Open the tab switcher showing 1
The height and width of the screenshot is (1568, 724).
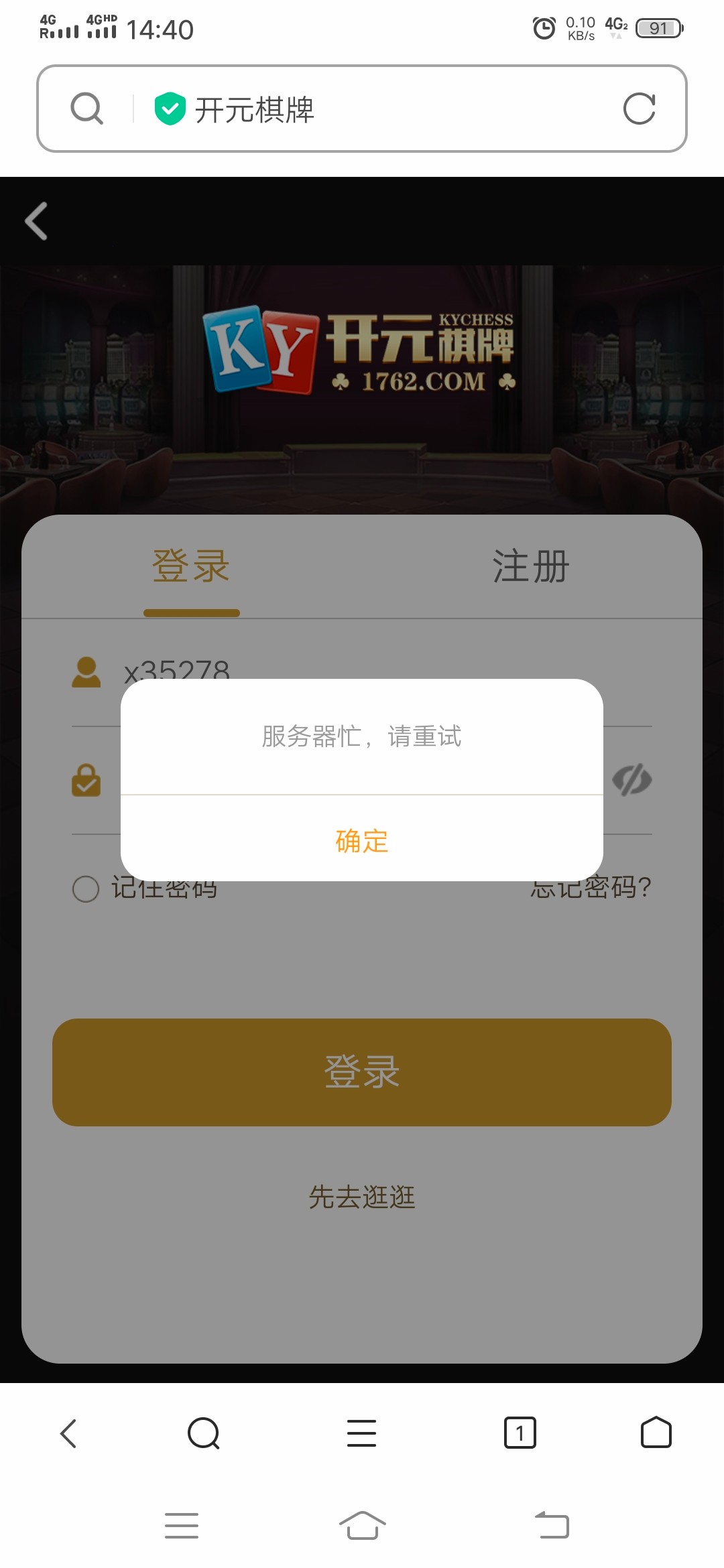tap(520, 1433)
